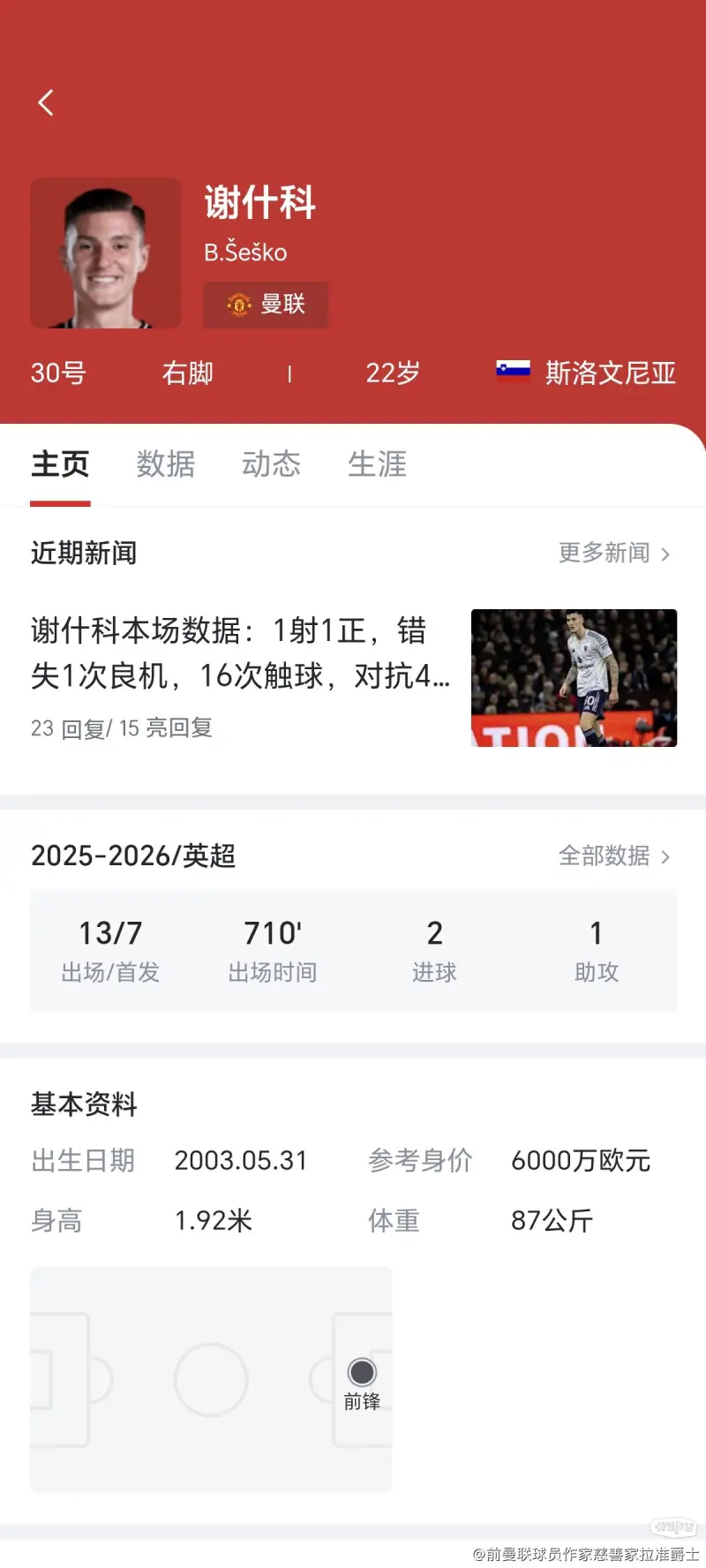Go back using the top-left arrow
Image resolution: width=706 pixels, height=1568 pixels.
click(46, 103)
